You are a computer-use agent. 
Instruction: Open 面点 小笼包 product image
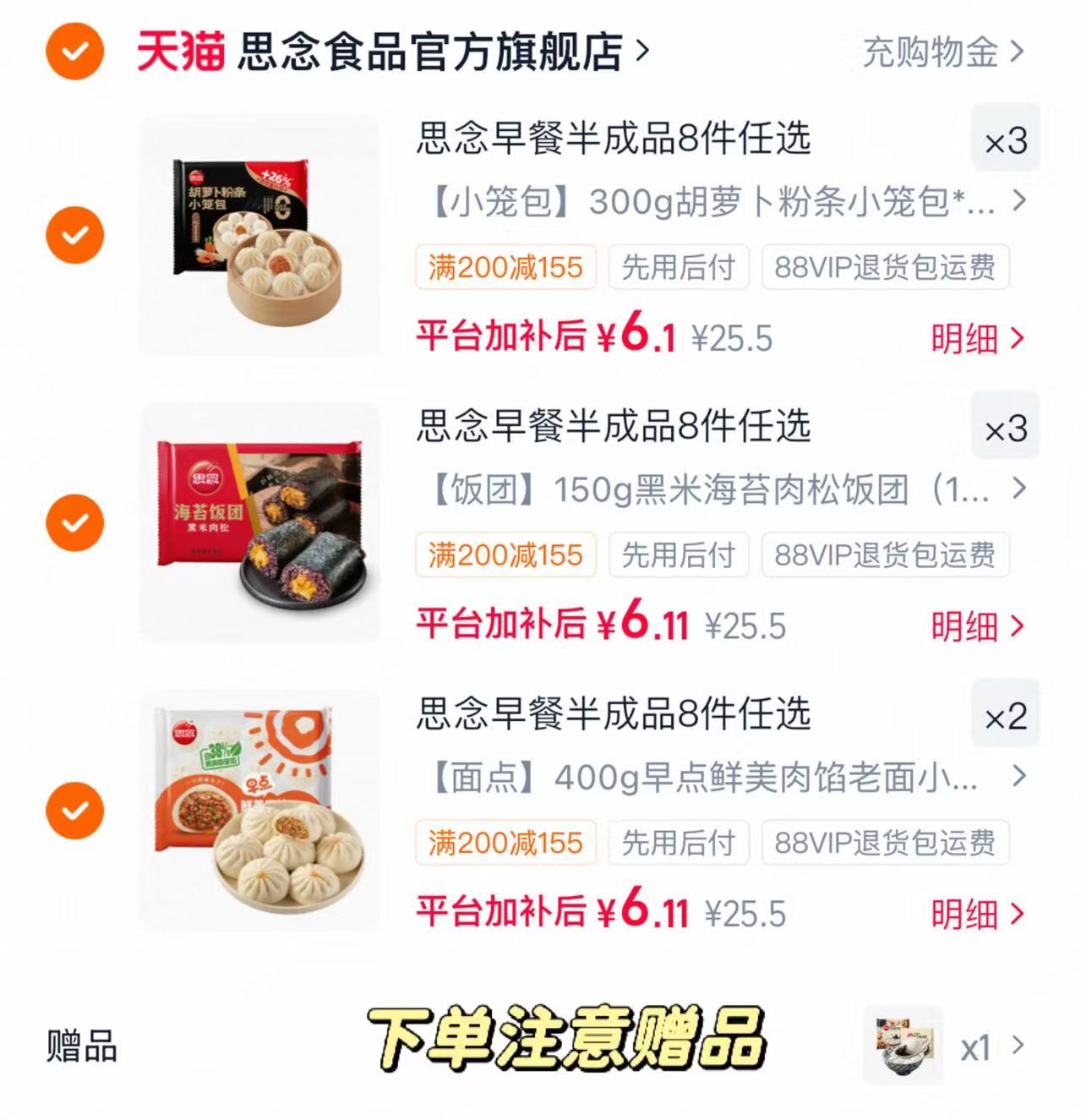click(x=259, y=810)
